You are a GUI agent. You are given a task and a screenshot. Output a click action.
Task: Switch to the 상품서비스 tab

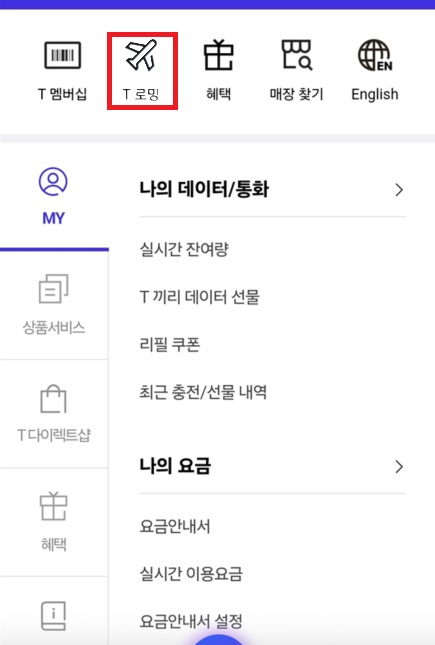pyautogui.click(x=54, y=304)
